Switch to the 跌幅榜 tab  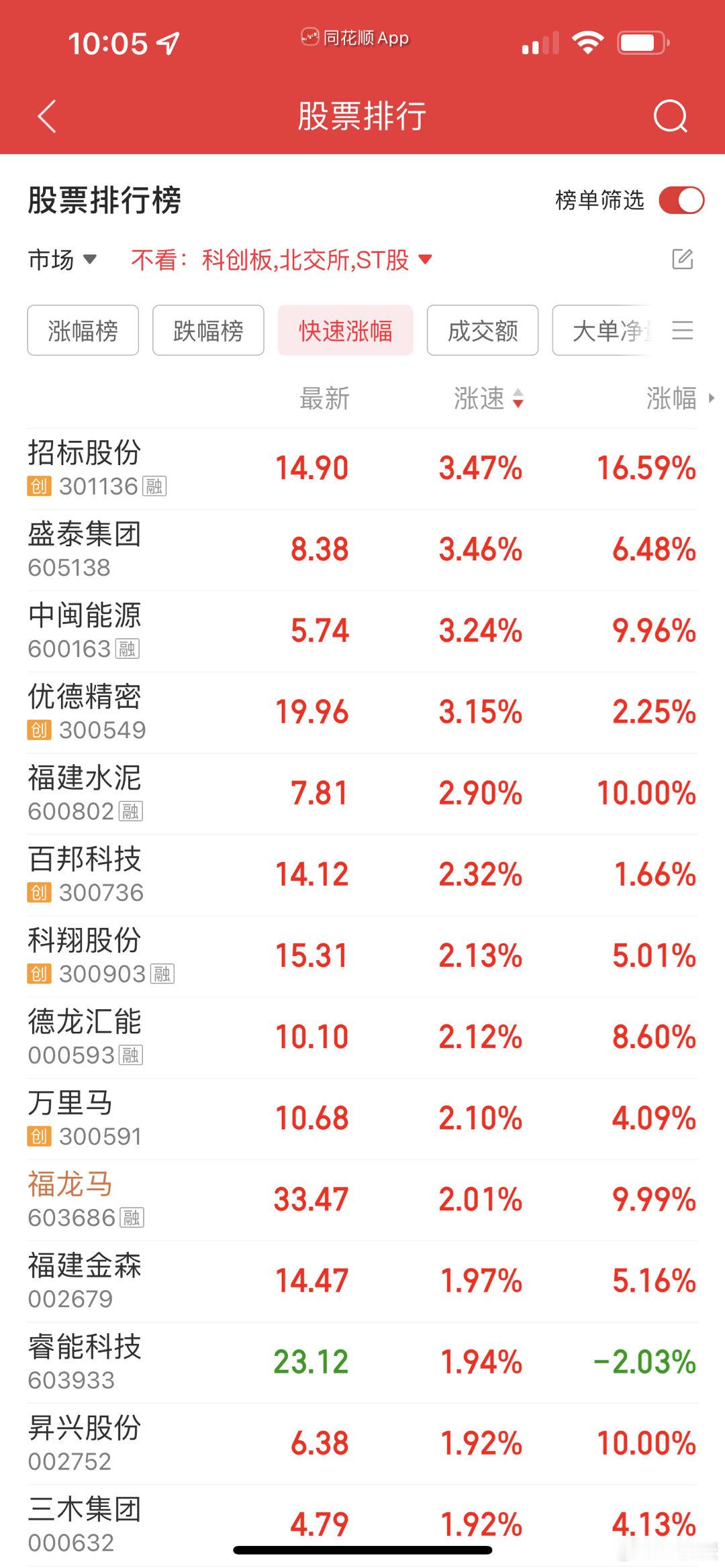[x=207, y=330]
